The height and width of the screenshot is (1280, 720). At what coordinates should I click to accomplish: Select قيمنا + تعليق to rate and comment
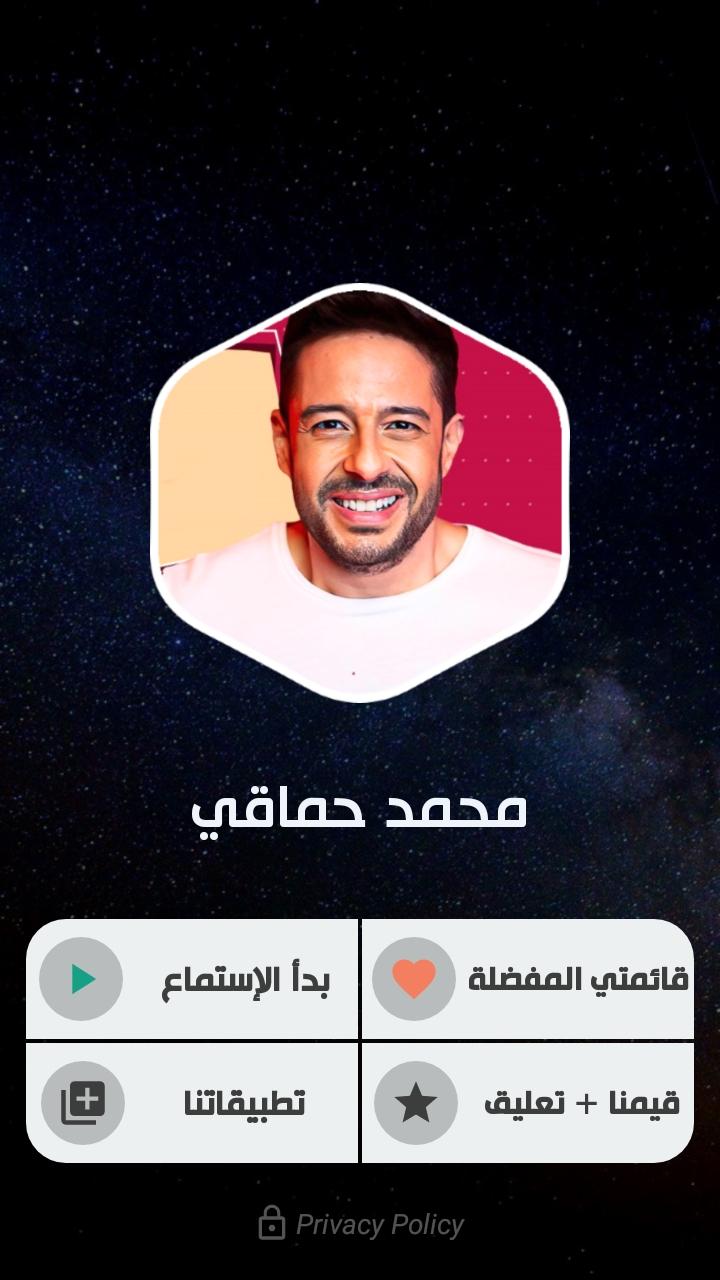click(527, 1102)
